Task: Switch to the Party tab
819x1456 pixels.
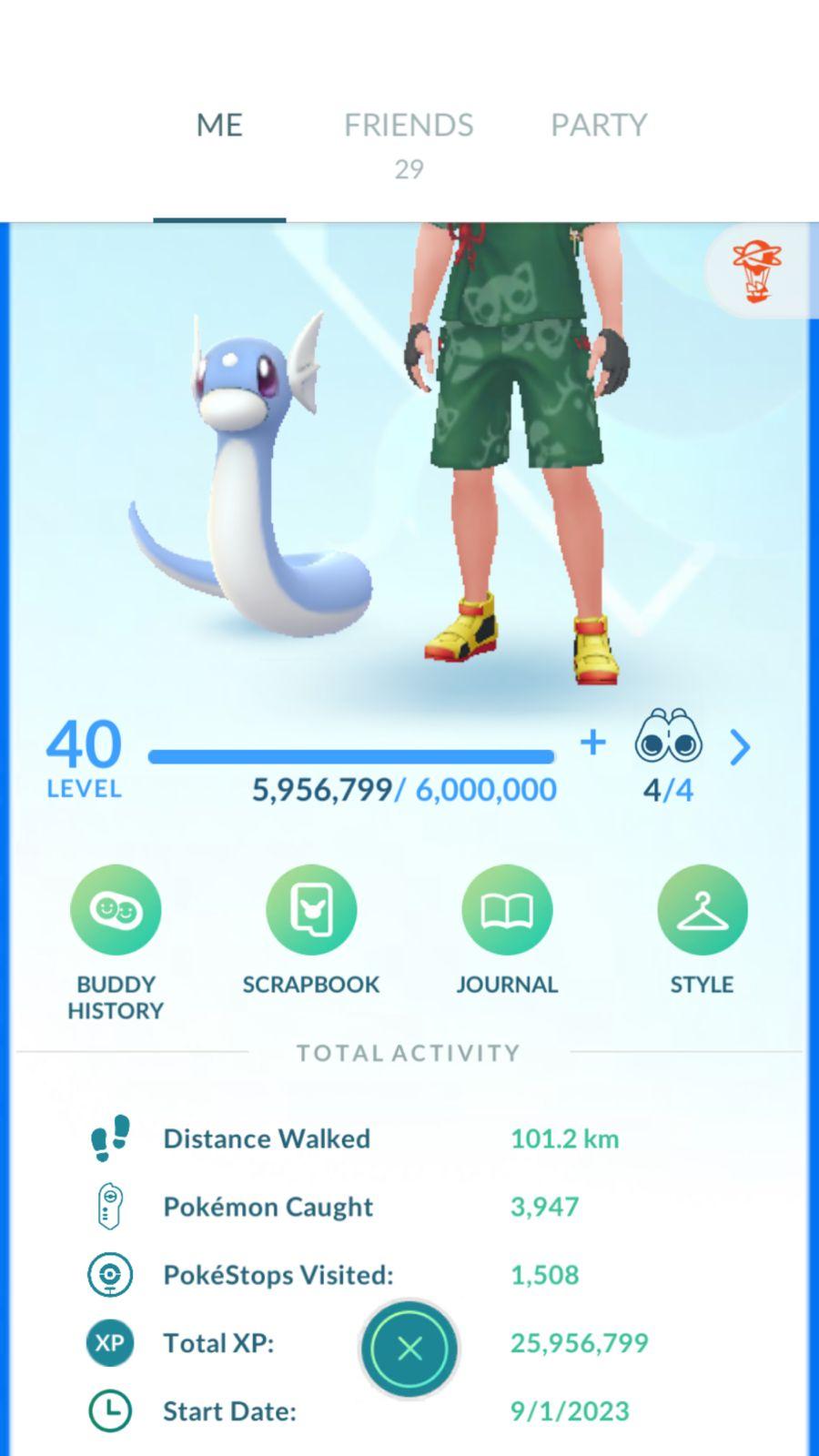Action: pyautogui.click(x=599, y=126)
